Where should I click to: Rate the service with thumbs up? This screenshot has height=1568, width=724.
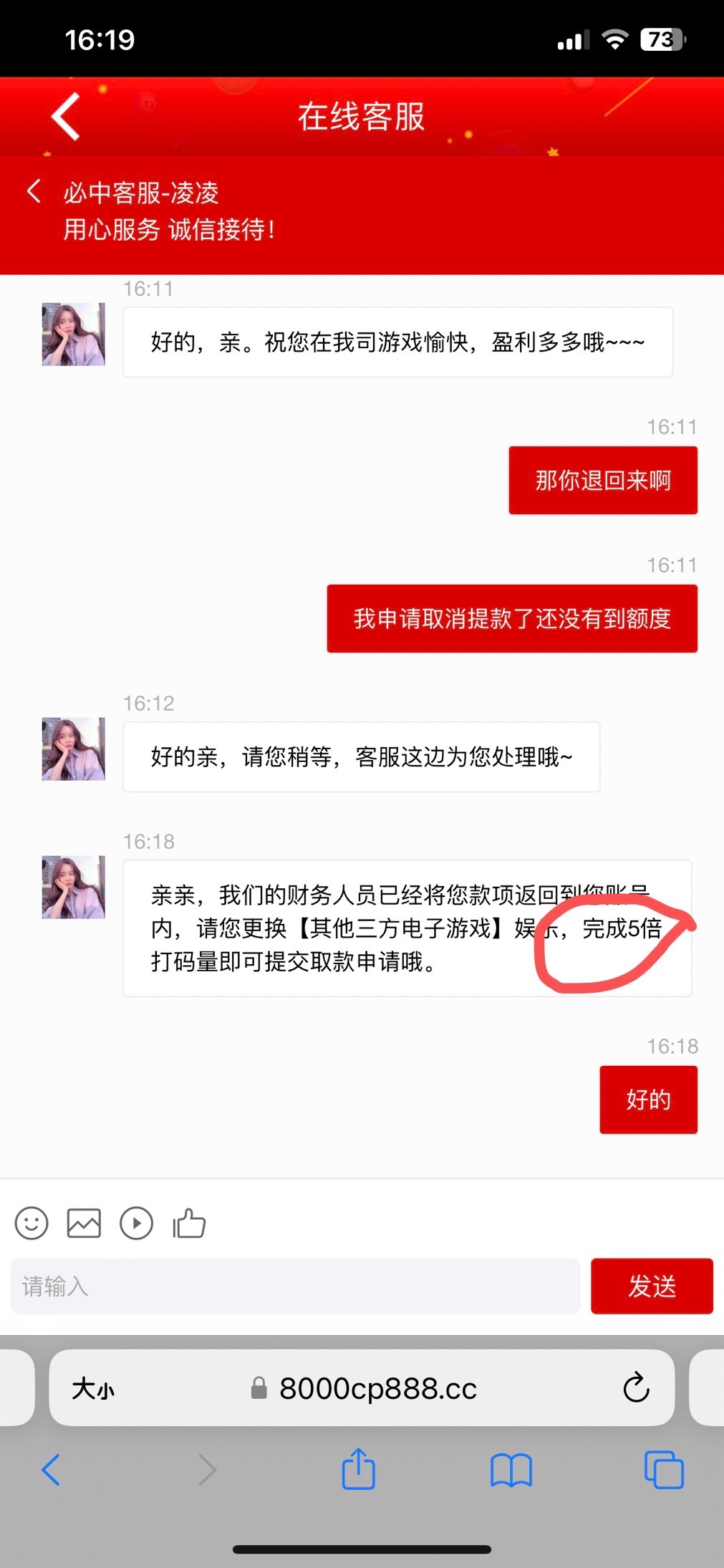pos(189,1223)
